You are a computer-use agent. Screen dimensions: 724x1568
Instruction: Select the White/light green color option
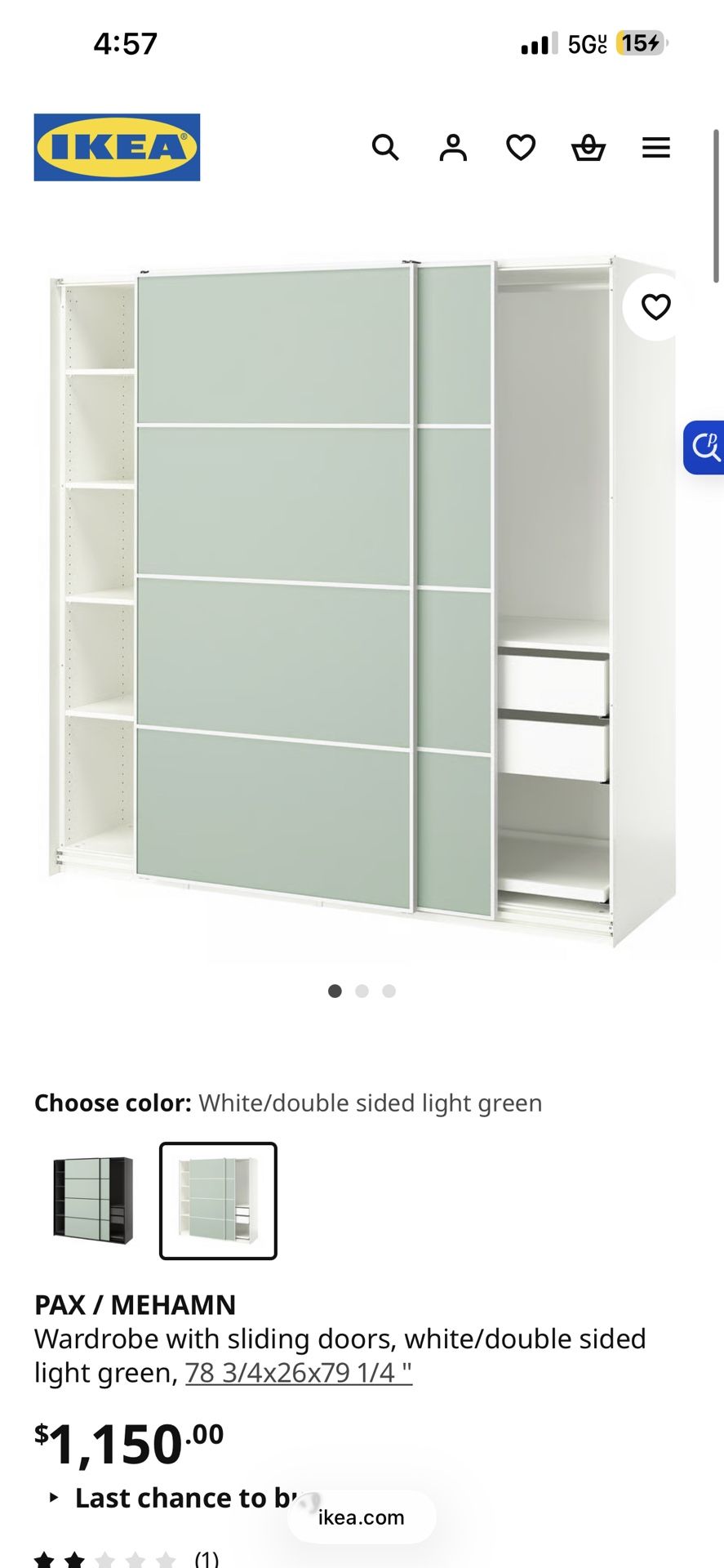[217, 1200]
